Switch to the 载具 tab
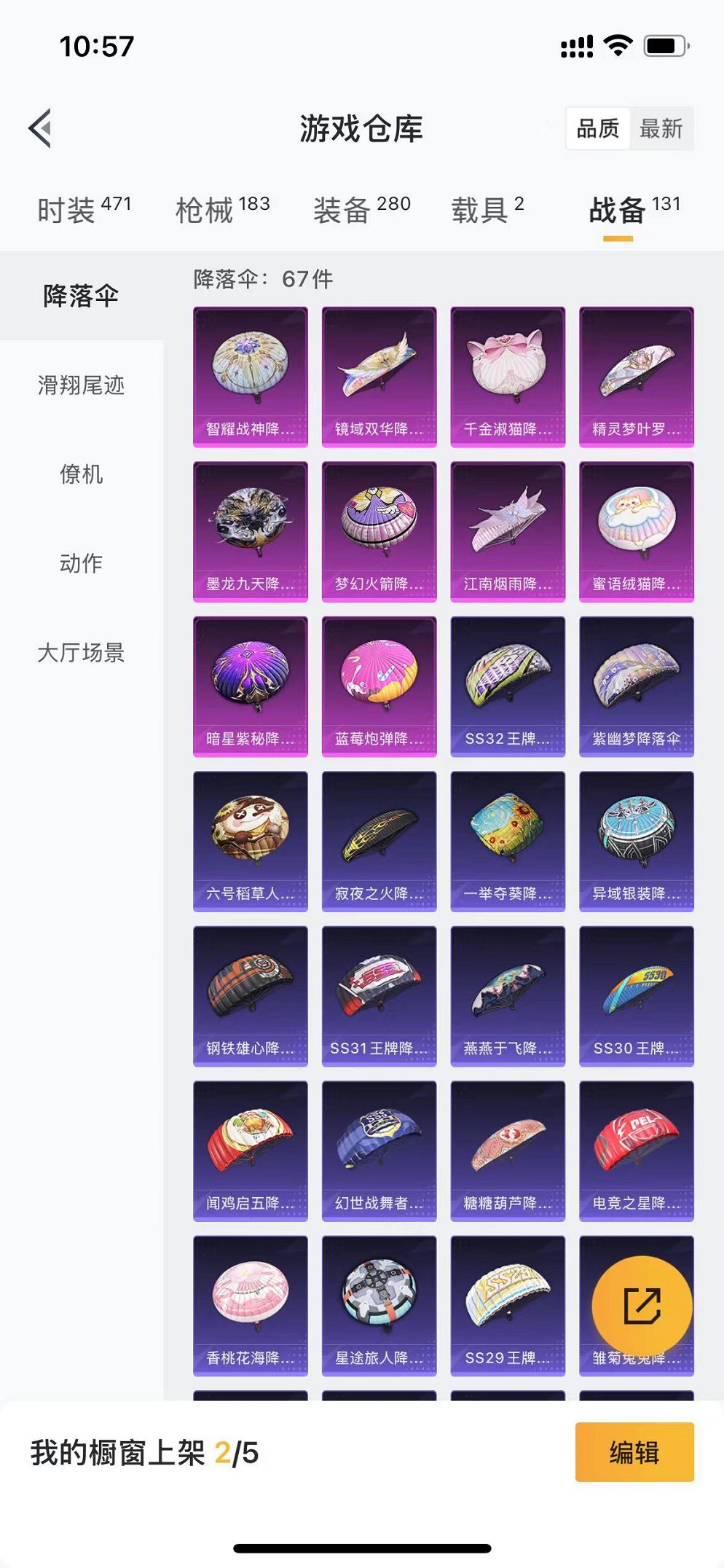The width and height of the screenshot is (724, 1568). tap(487, 210)
